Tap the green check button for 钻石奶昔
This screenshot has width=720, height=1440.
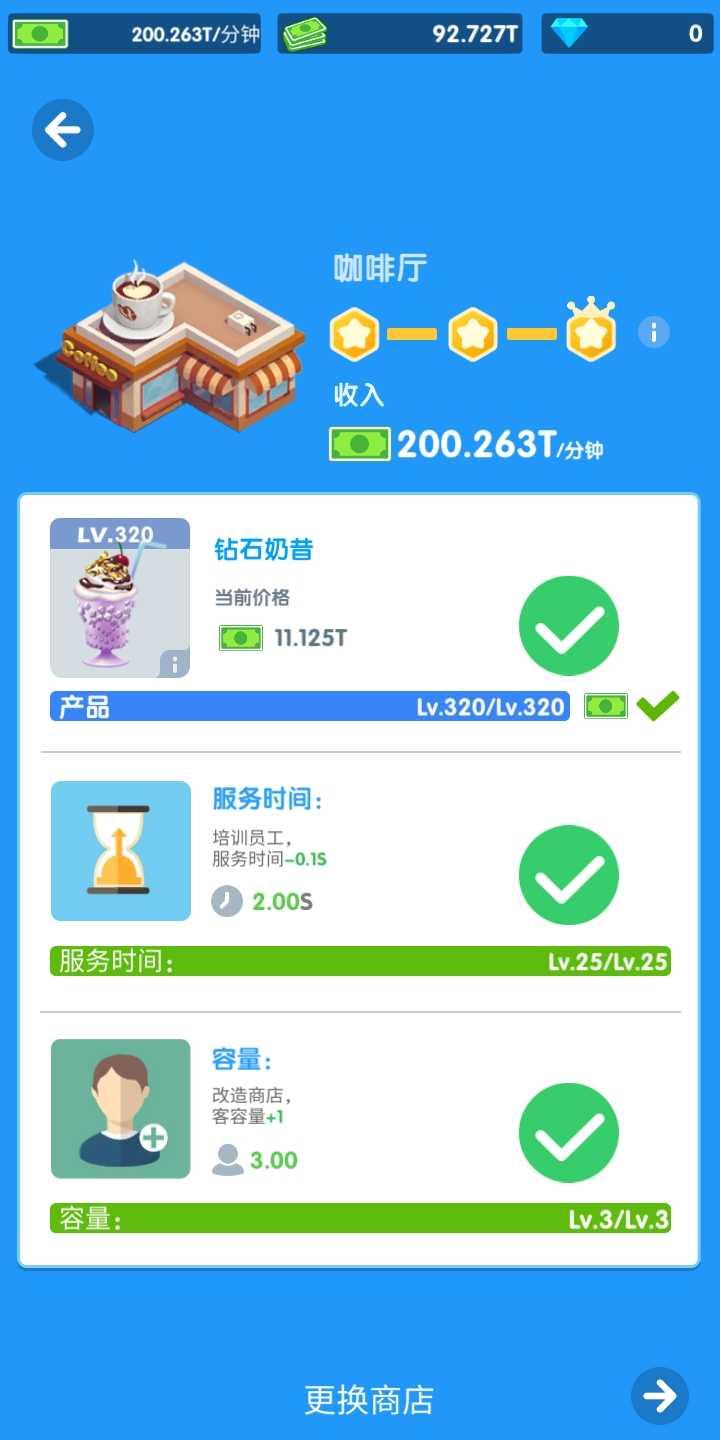click(568, 626)
